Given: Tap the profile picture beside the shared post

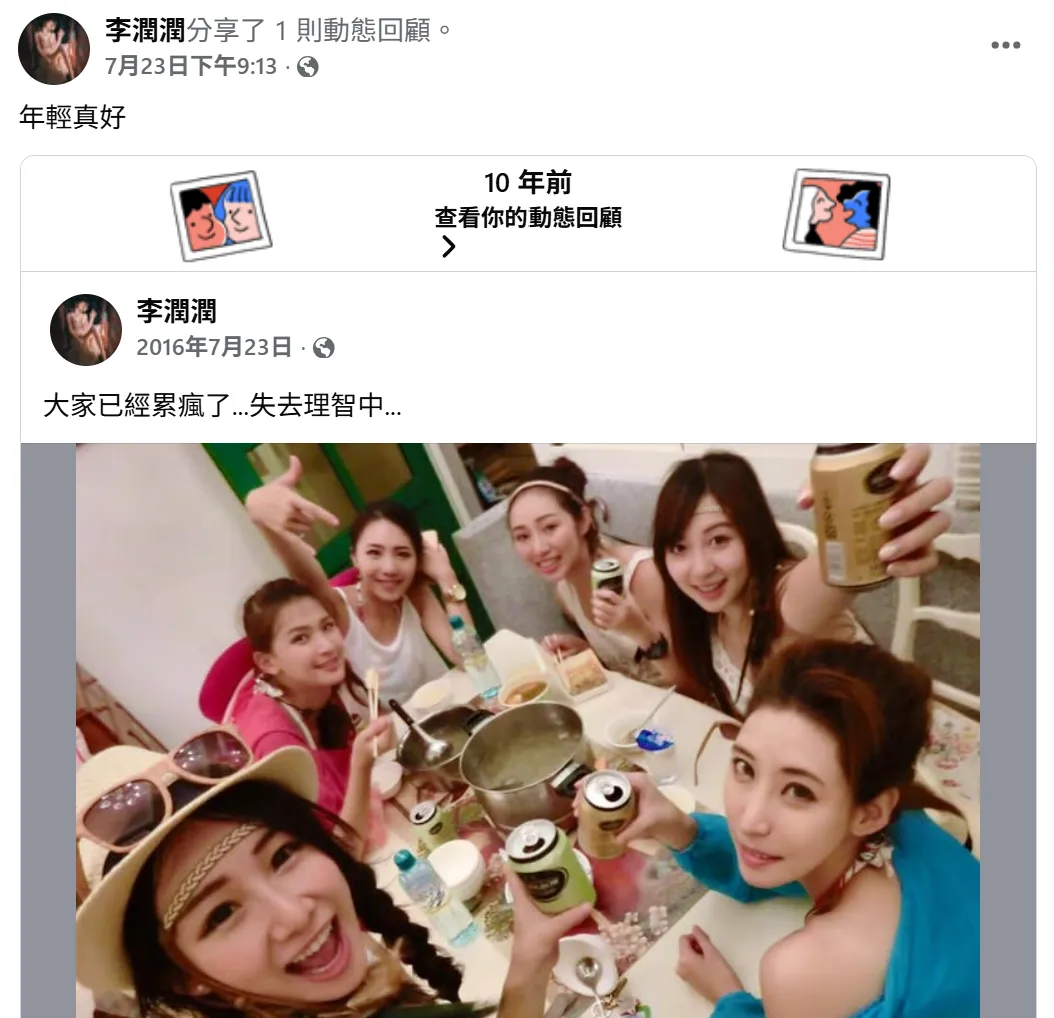Looking at the screenshot, I should [x=86, y=329].
